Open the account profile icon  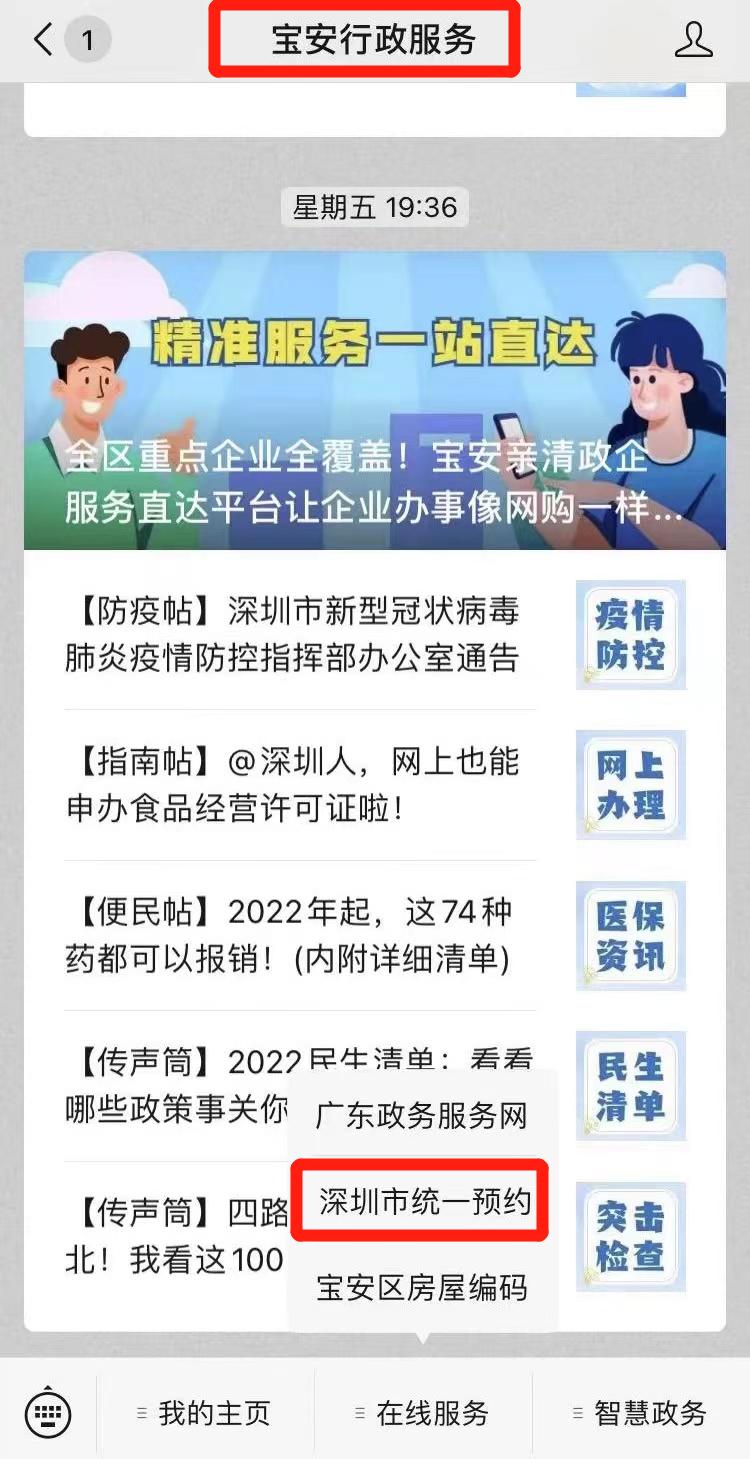coord(693,40)
